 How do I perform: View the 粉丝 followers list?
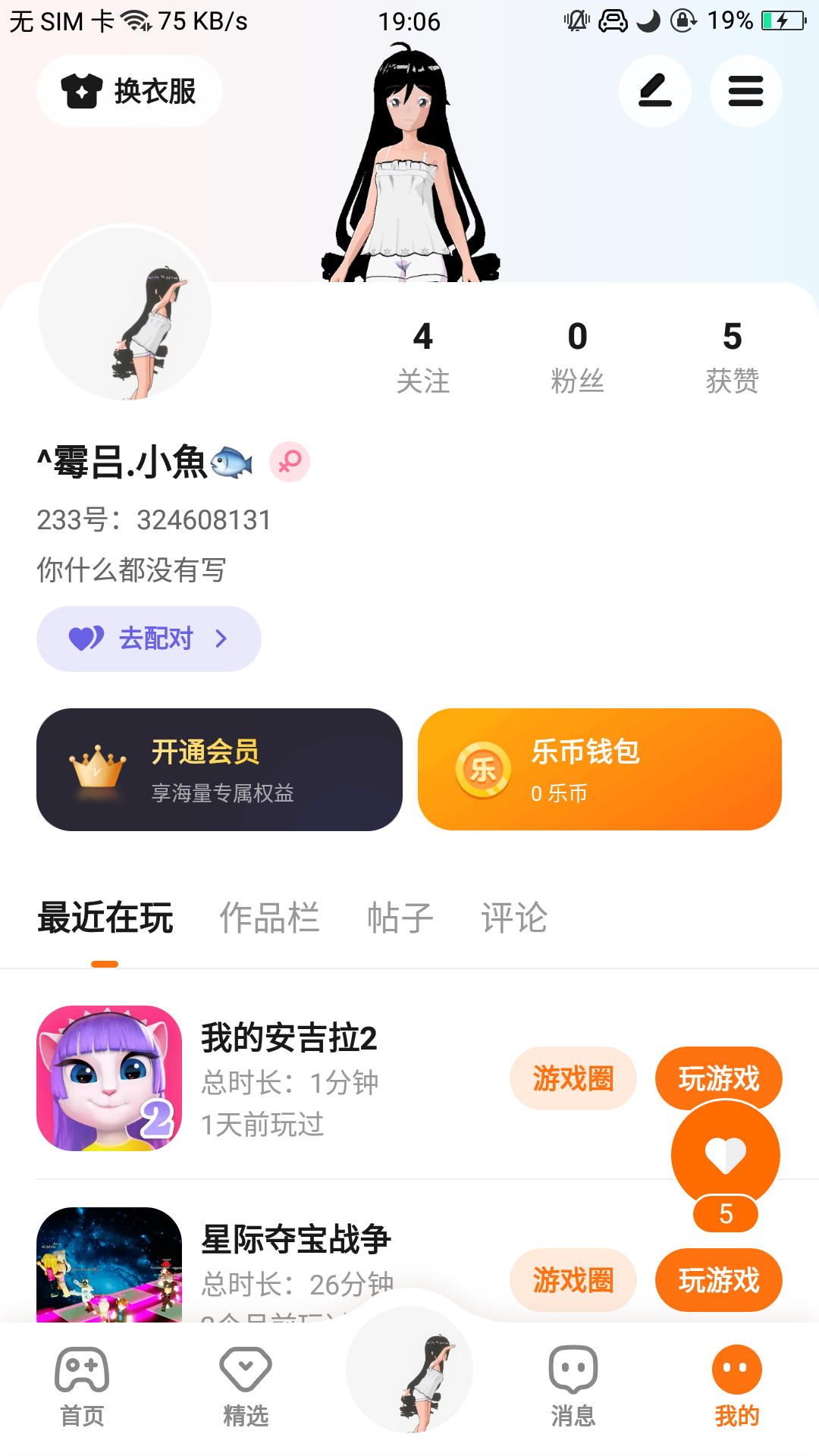click(x=577, y=356)
